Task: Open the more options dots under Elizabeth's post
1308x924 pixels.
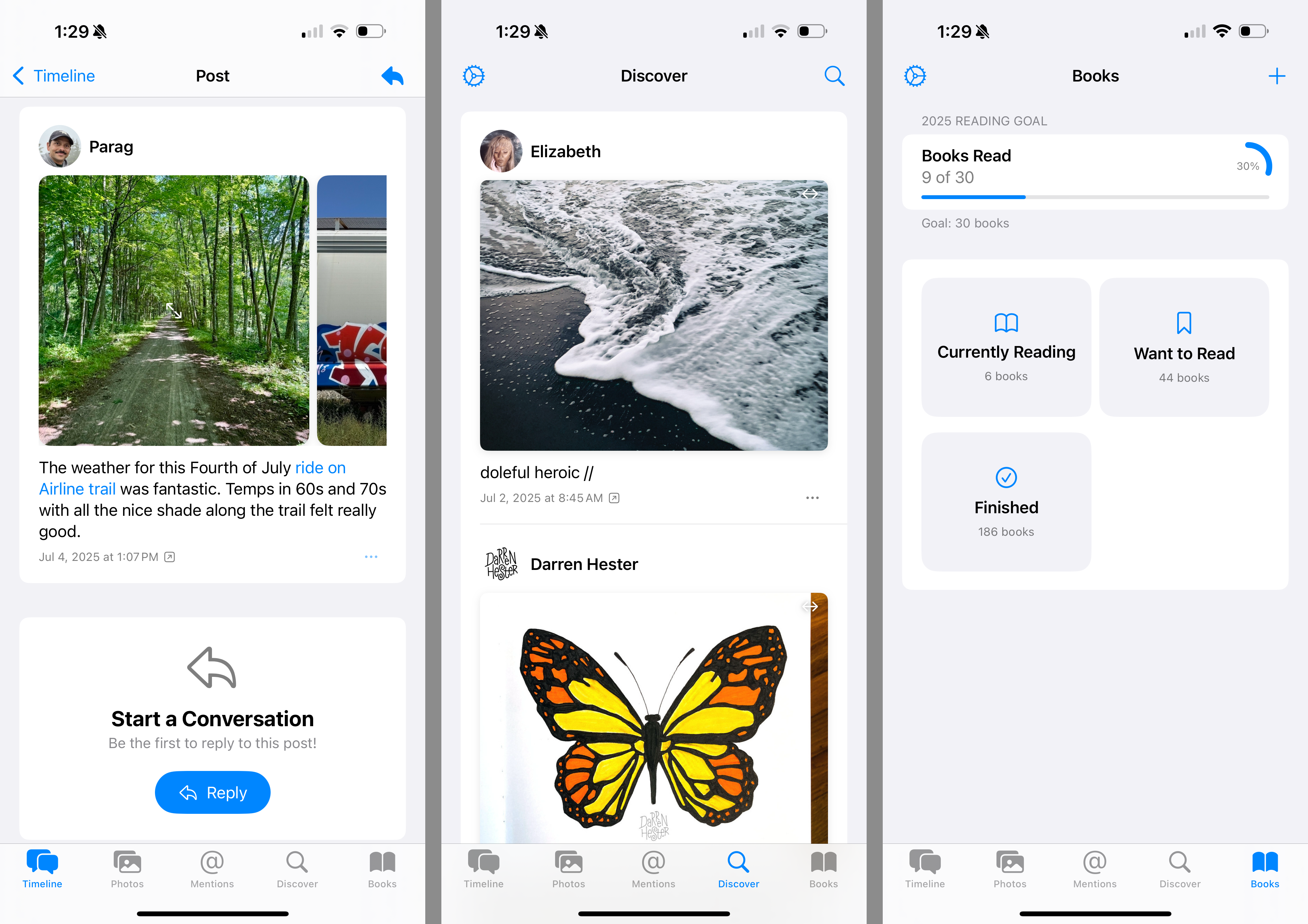Action: coord(812,498)
